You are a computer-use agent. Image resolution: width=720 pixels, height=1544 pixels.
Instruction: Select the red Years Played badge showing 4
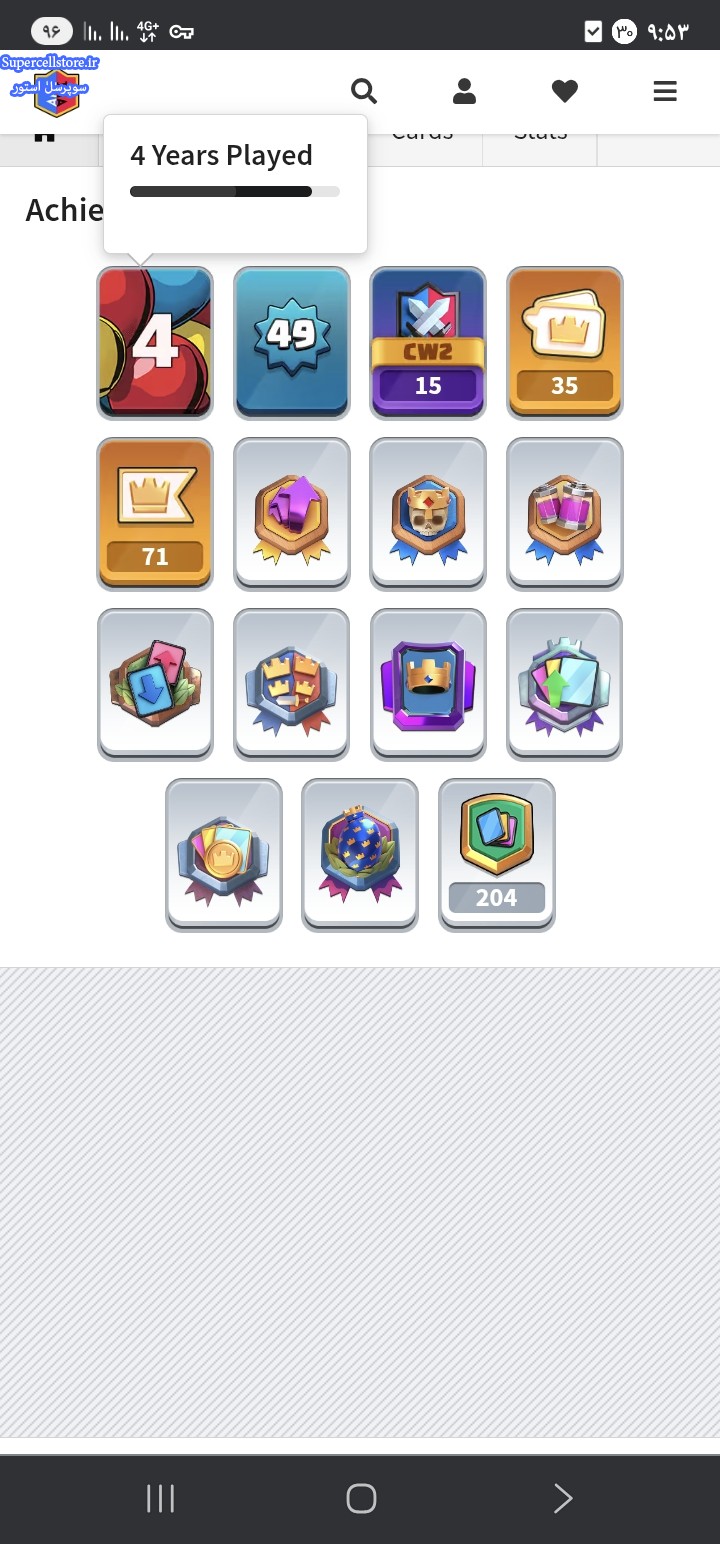[155, 342]
